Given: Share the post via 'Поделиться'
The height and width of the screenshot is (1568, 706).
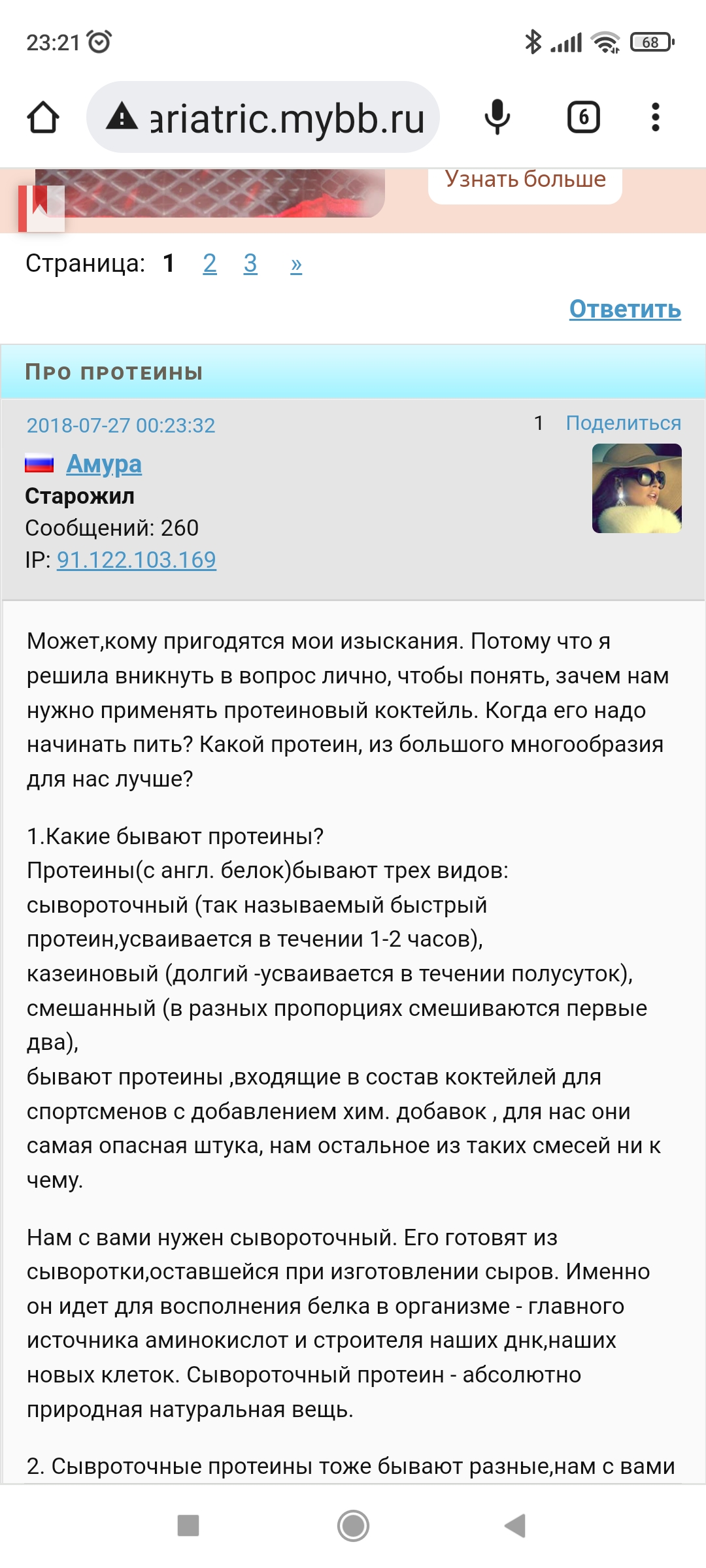Looking at the screenshot, I should [623, 423].
